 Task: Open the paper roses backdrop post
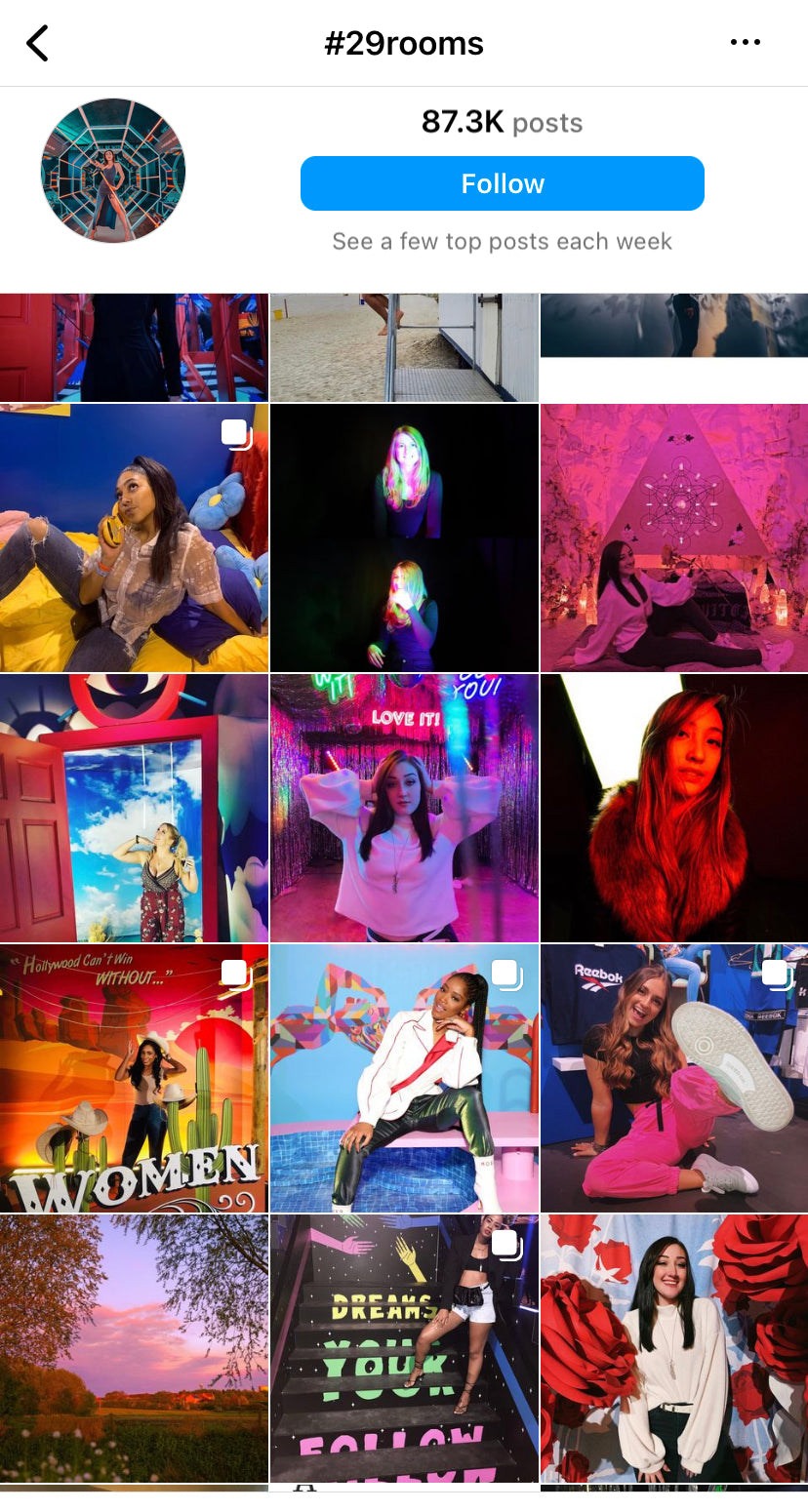(672, 1346)
